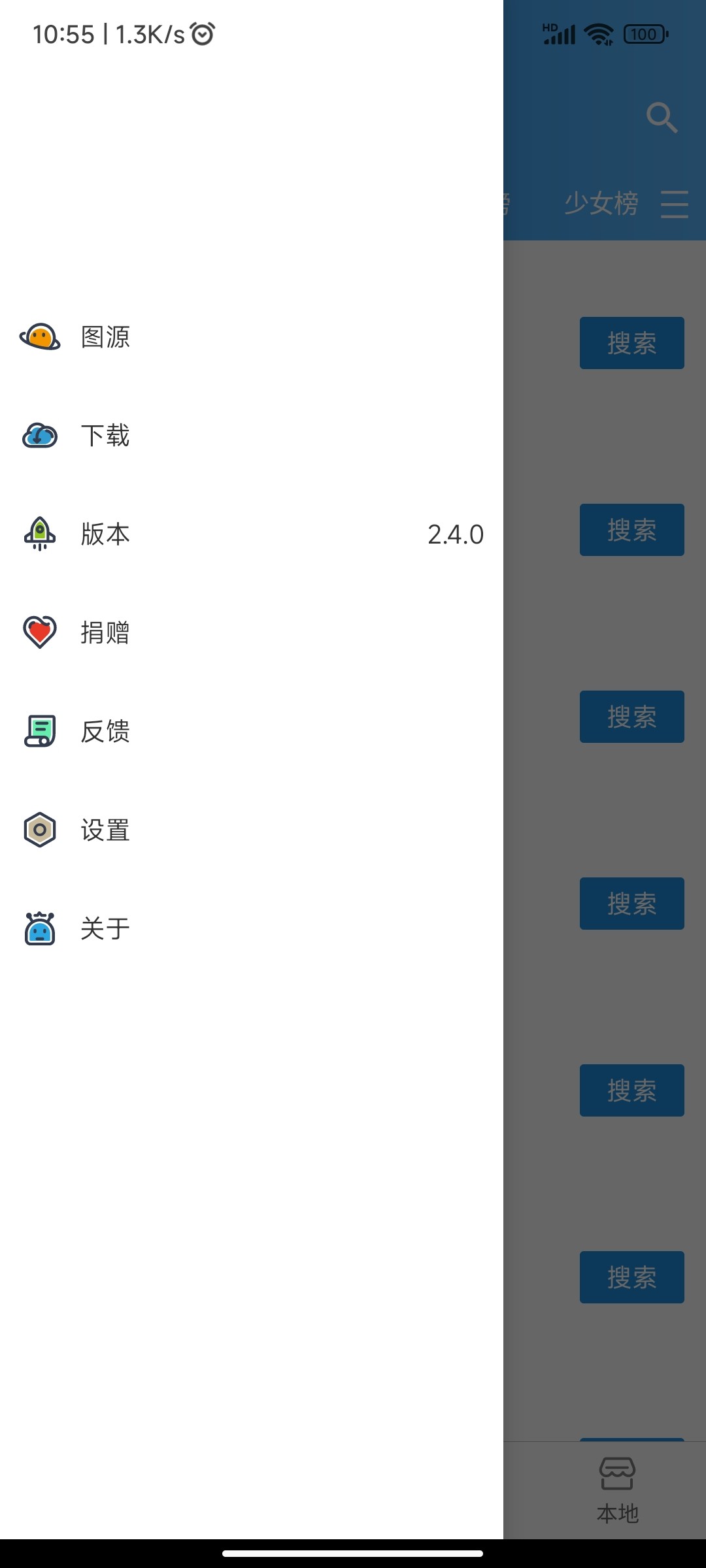Click the heart icon for 捐赠 donation
Screen dimensions: 706x1568
tap(39, 632)
